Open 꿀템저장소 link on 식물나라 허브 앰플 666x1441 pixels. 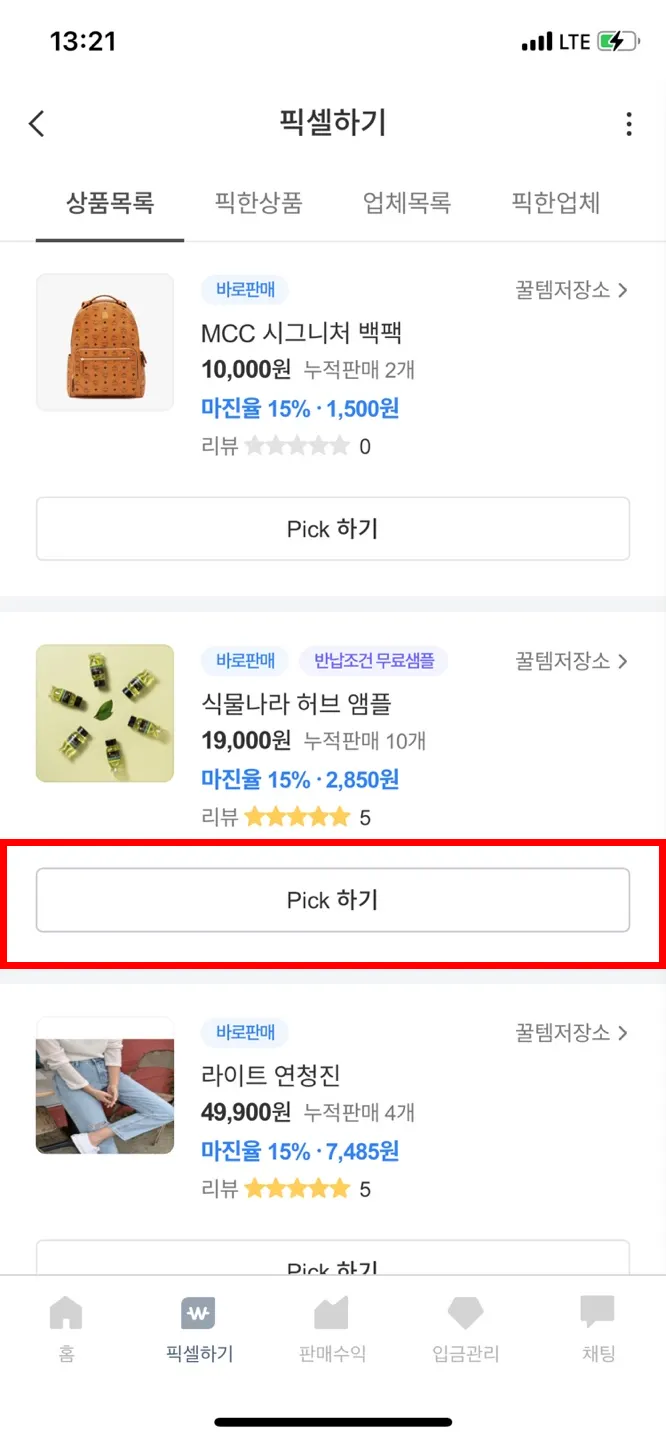(x=571, y=661)
